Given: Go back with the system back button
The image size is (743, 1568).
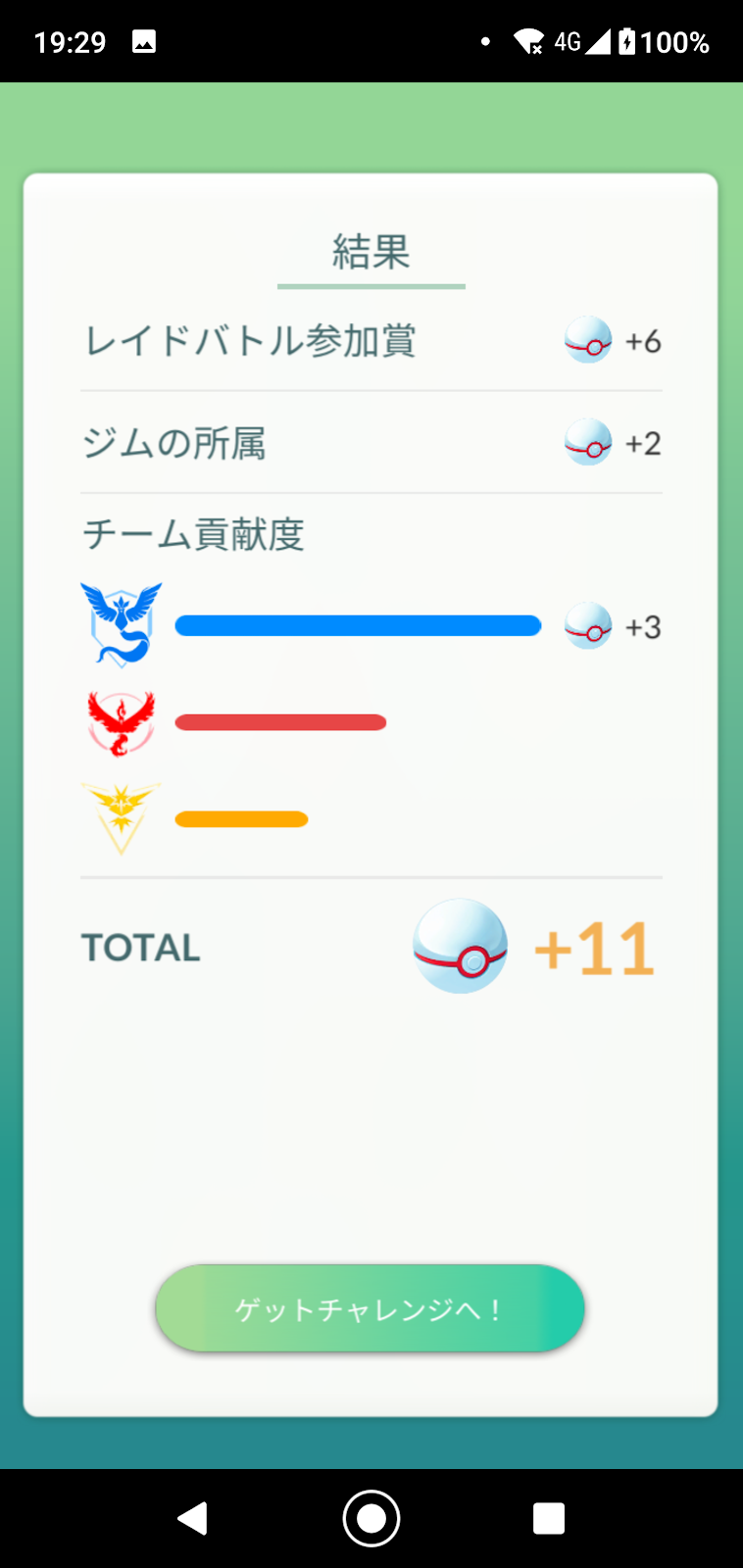Looking at the screenshot, I should (193, 1518).
